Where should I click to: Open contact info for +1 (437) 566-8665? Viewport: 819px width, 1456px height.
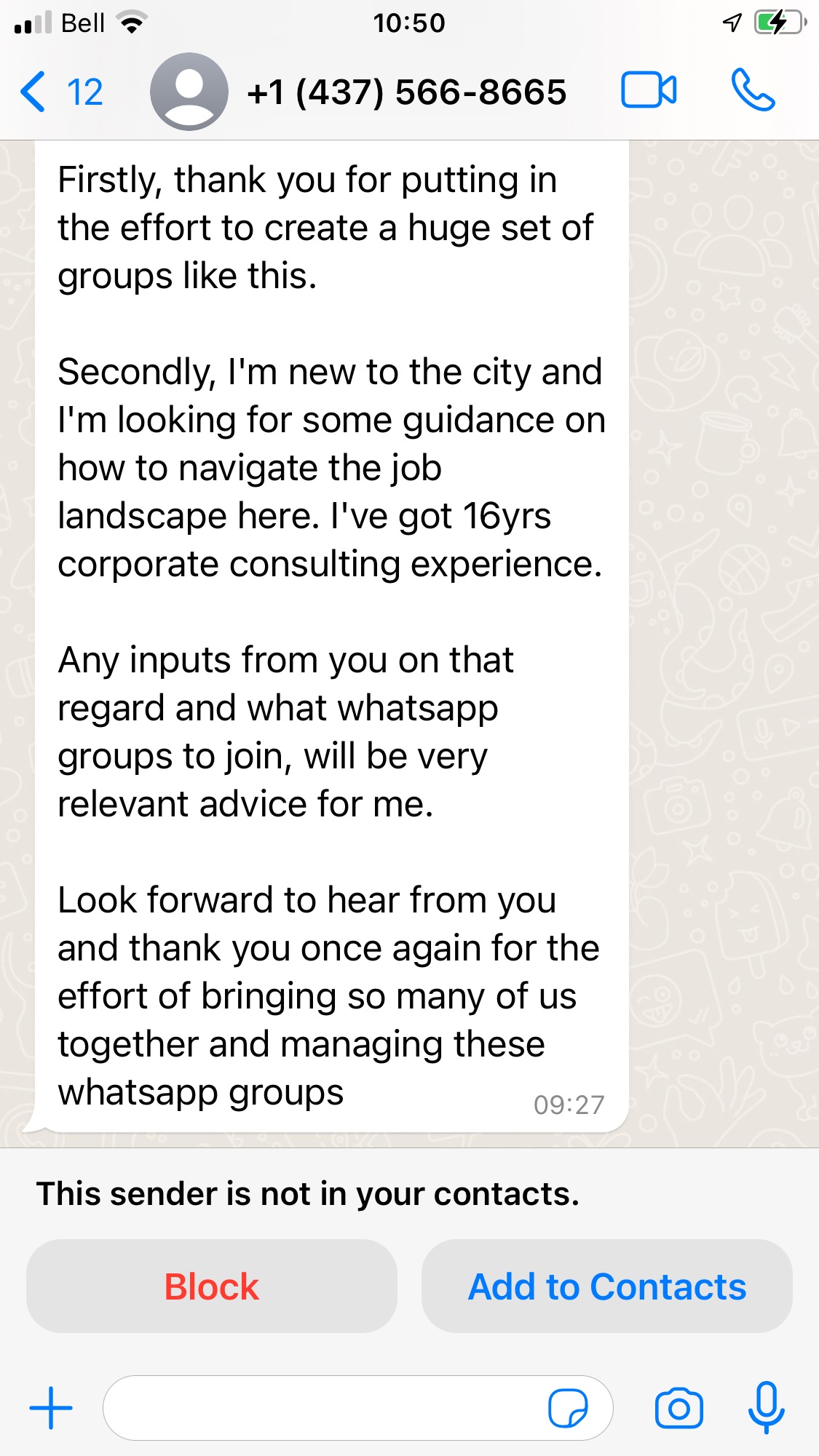coord(406,92)
